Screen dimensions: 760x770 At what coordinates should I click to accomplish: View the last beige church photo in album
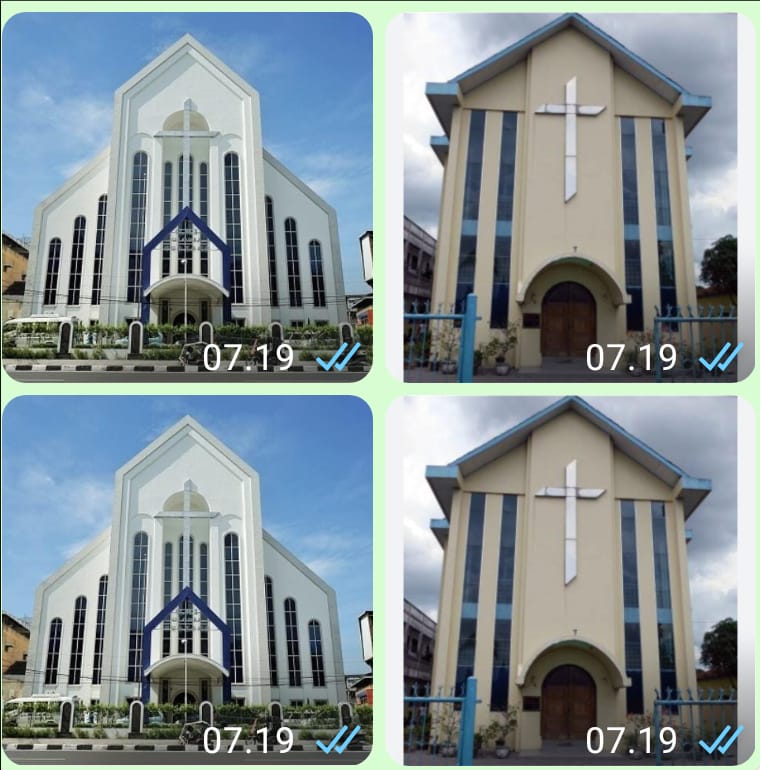point(570,578)
